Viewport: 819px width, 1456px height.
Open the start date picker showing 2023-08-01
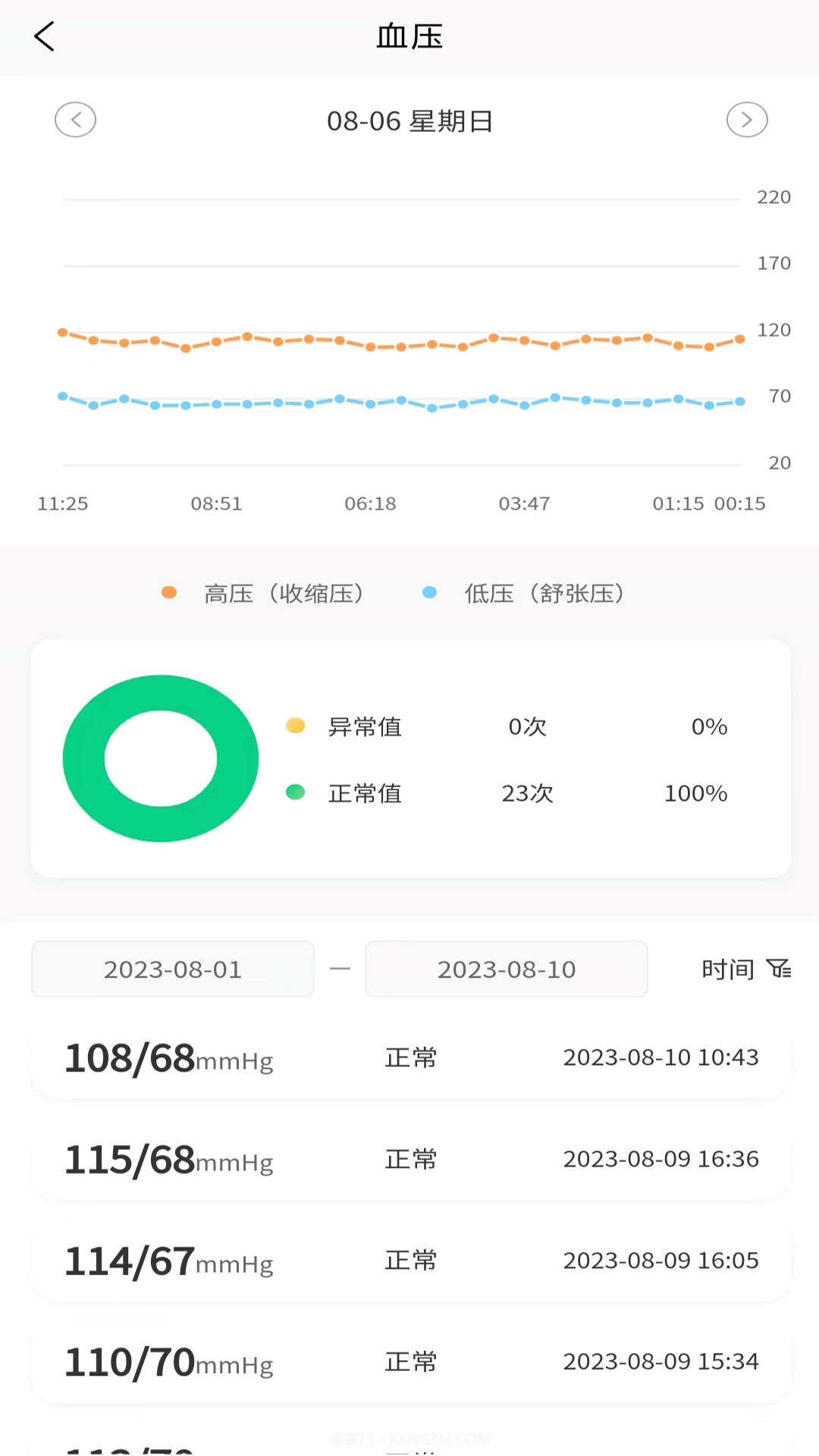172,968
